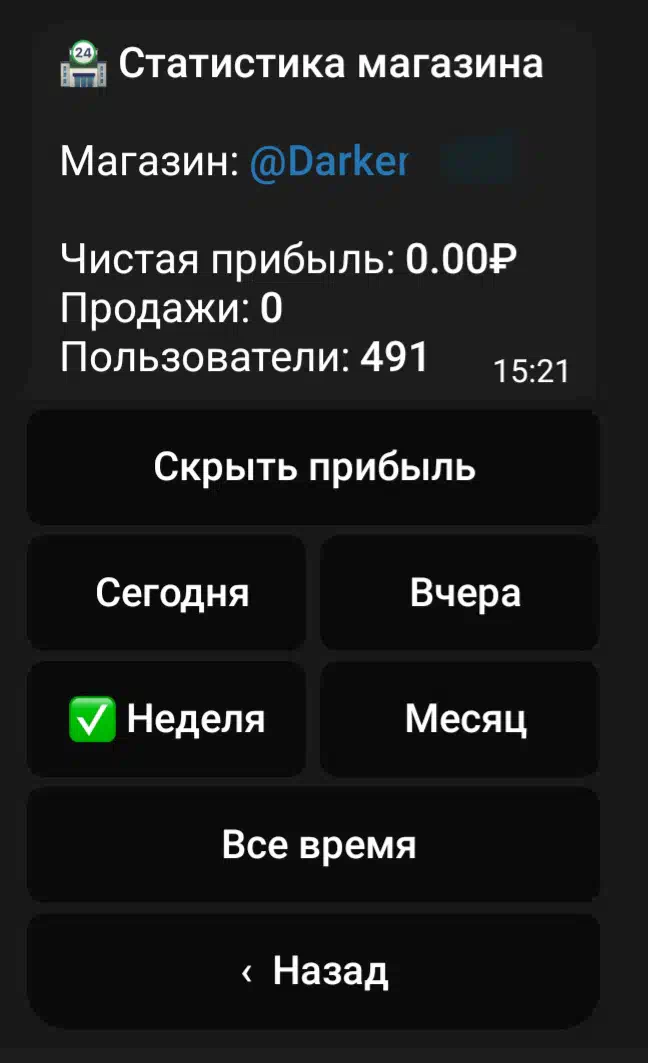Viewport: 648px width, 1063px height.
Task: Show statistics for Сегодня
Action: click(166, 593)
